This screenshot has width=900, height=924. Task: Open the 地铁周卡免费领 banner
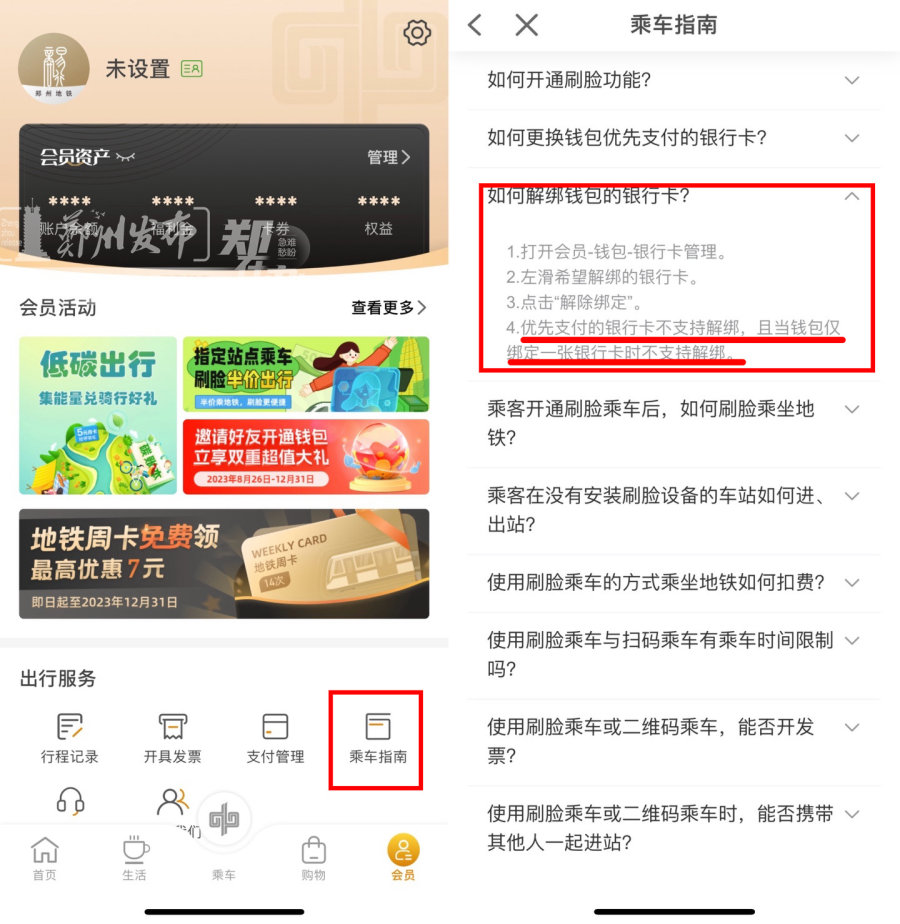coord(224,564)
